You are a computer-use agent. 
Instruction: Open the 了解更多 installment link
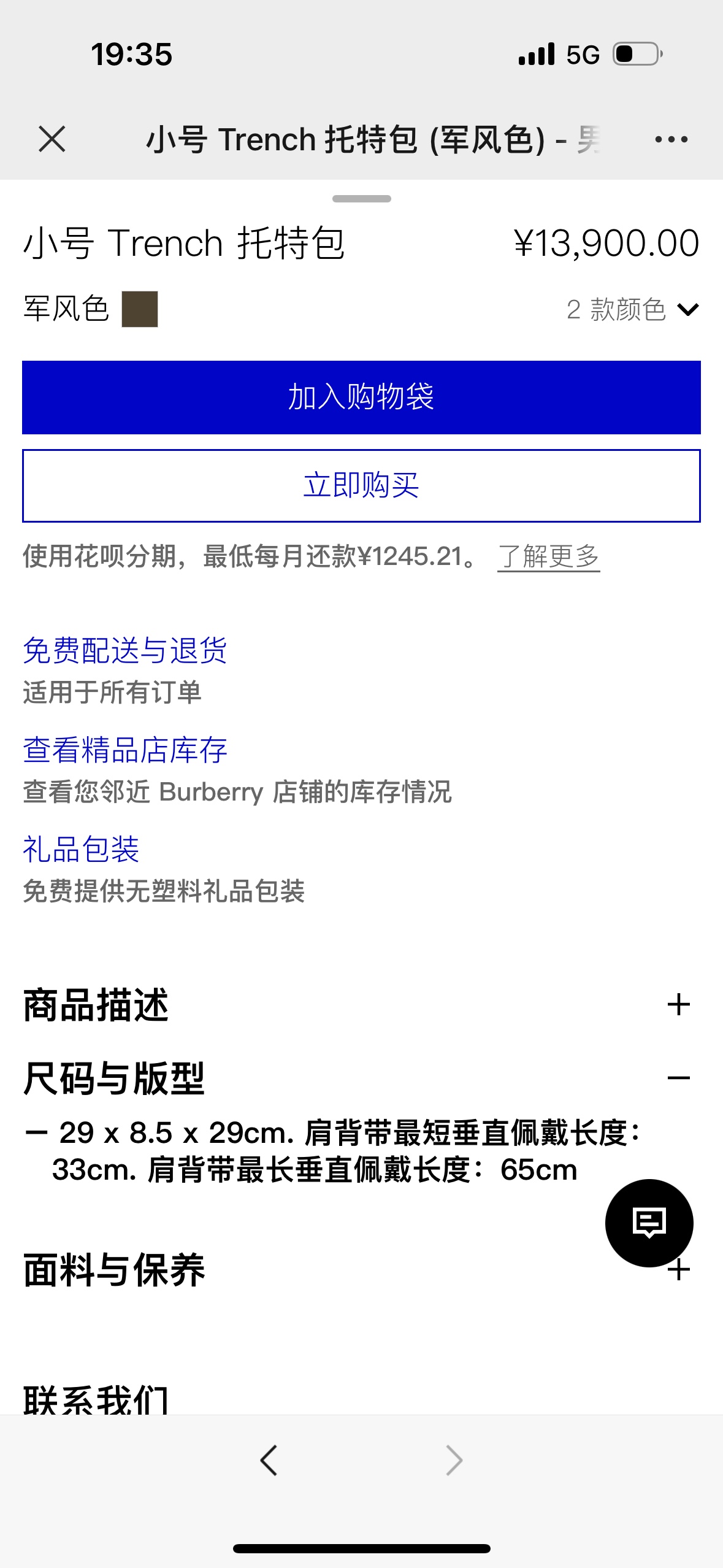tap(549, 556)
